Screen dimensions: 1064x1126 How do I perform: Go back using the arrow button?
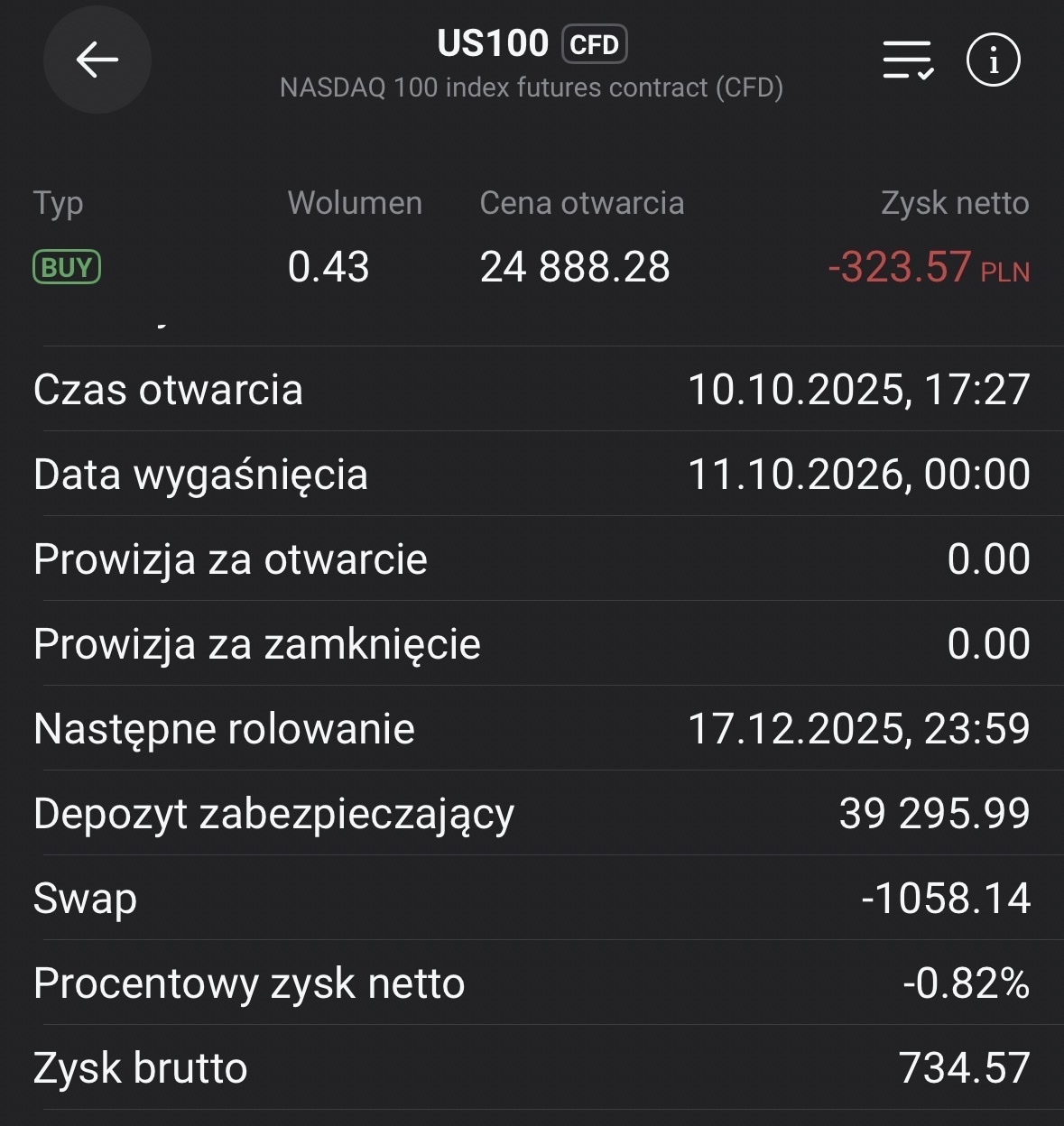(97, 60)
